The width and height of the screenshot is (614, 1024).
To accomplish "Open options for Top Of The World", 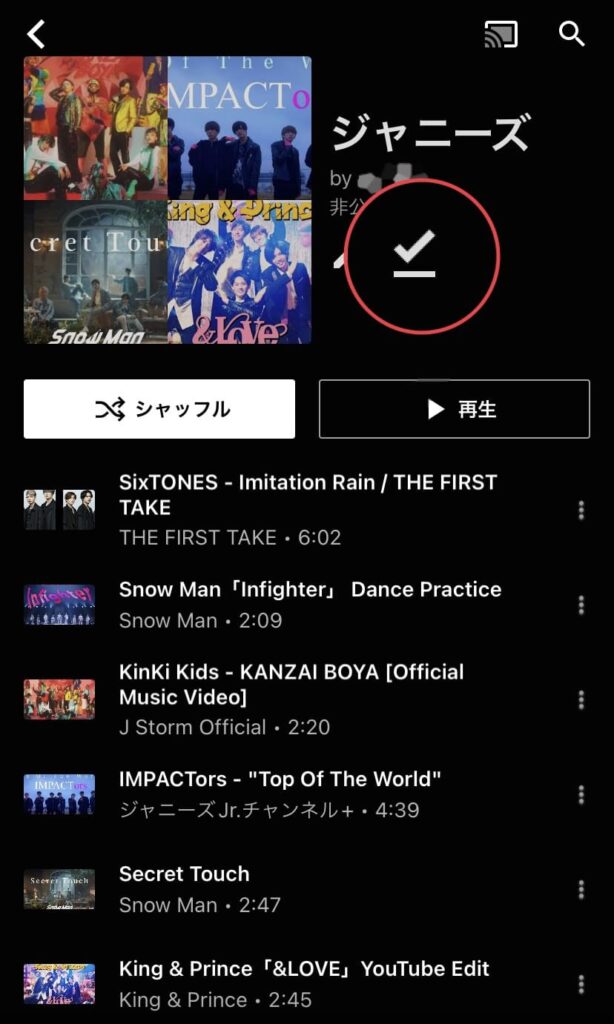I will click(581, 794).
